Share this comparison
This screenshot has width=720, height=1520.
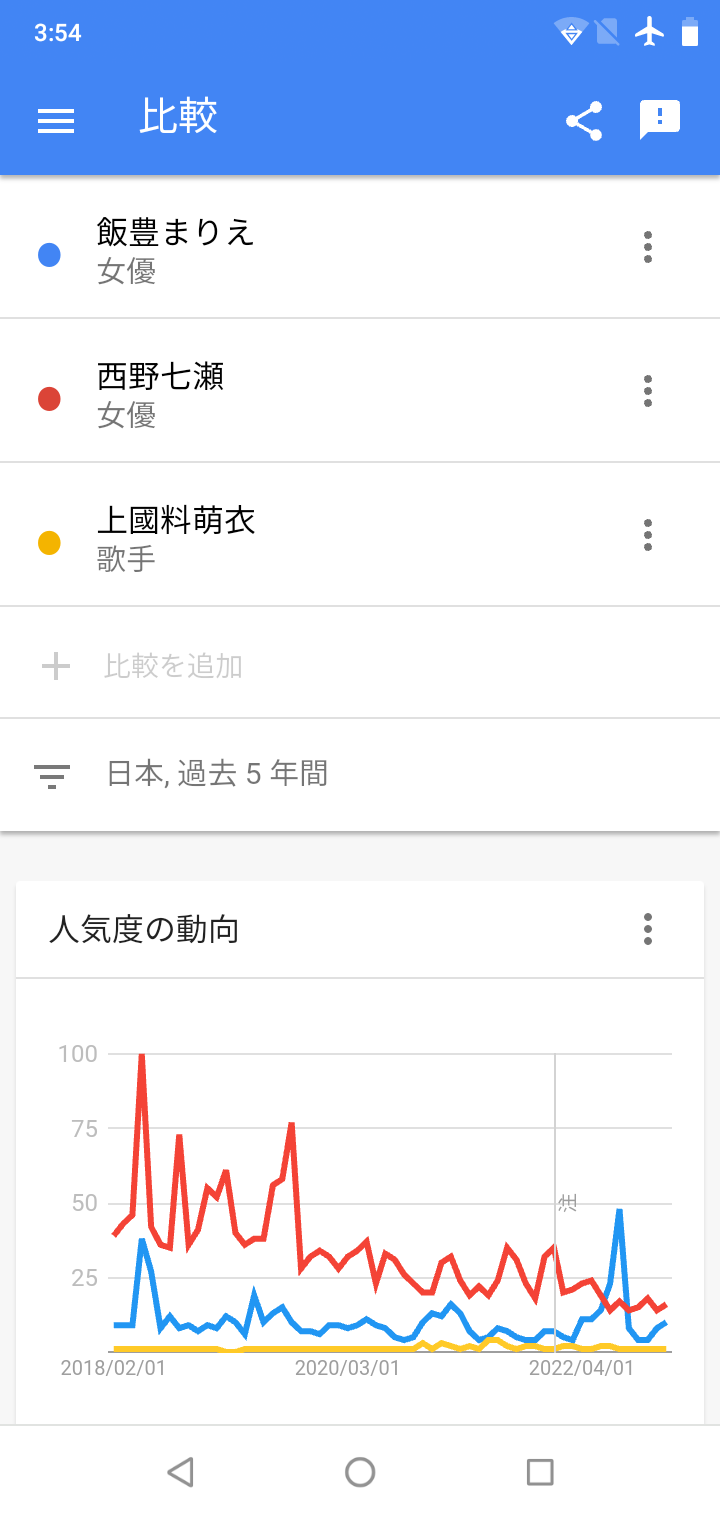click(x=584, y=121)
